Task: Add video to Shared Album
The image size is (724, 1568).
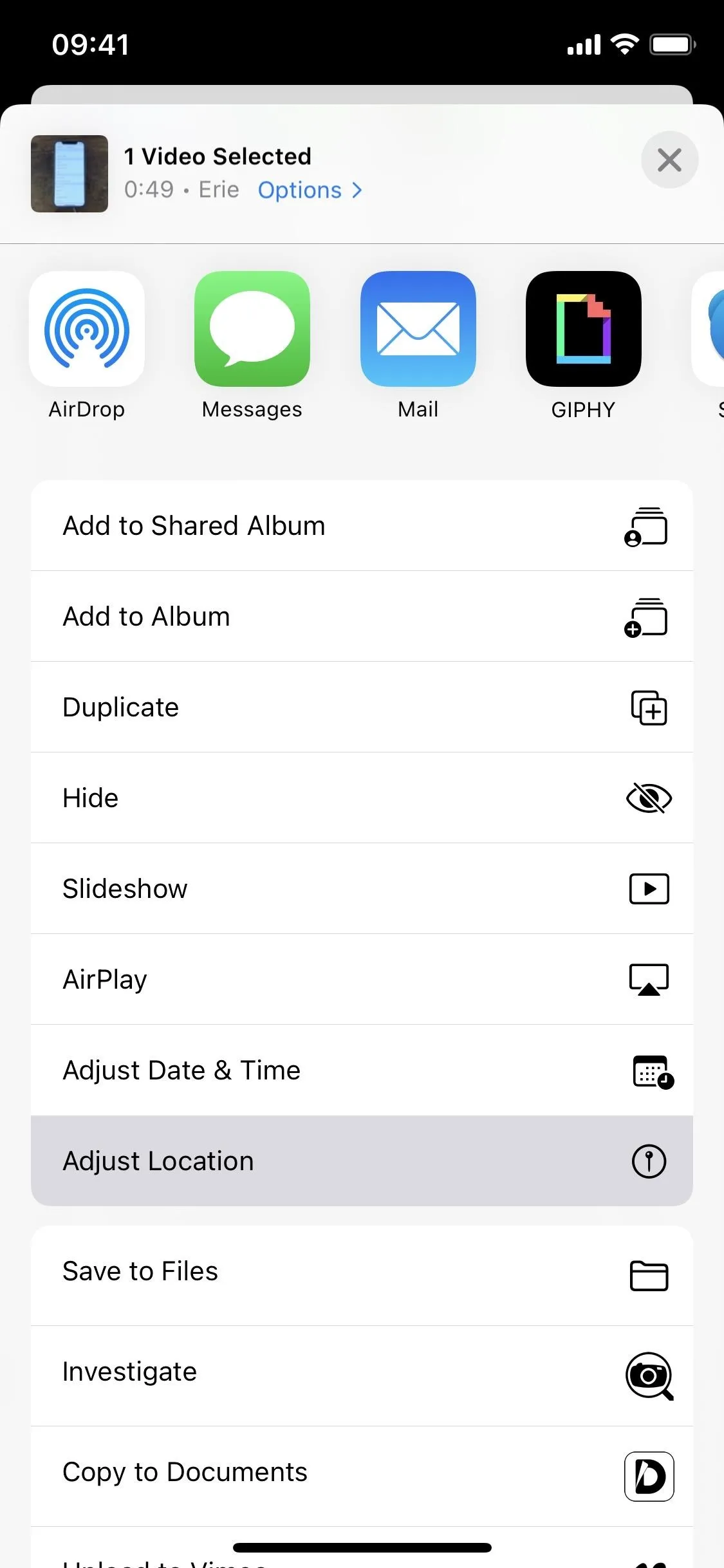Action: click(x=362, y=525)
